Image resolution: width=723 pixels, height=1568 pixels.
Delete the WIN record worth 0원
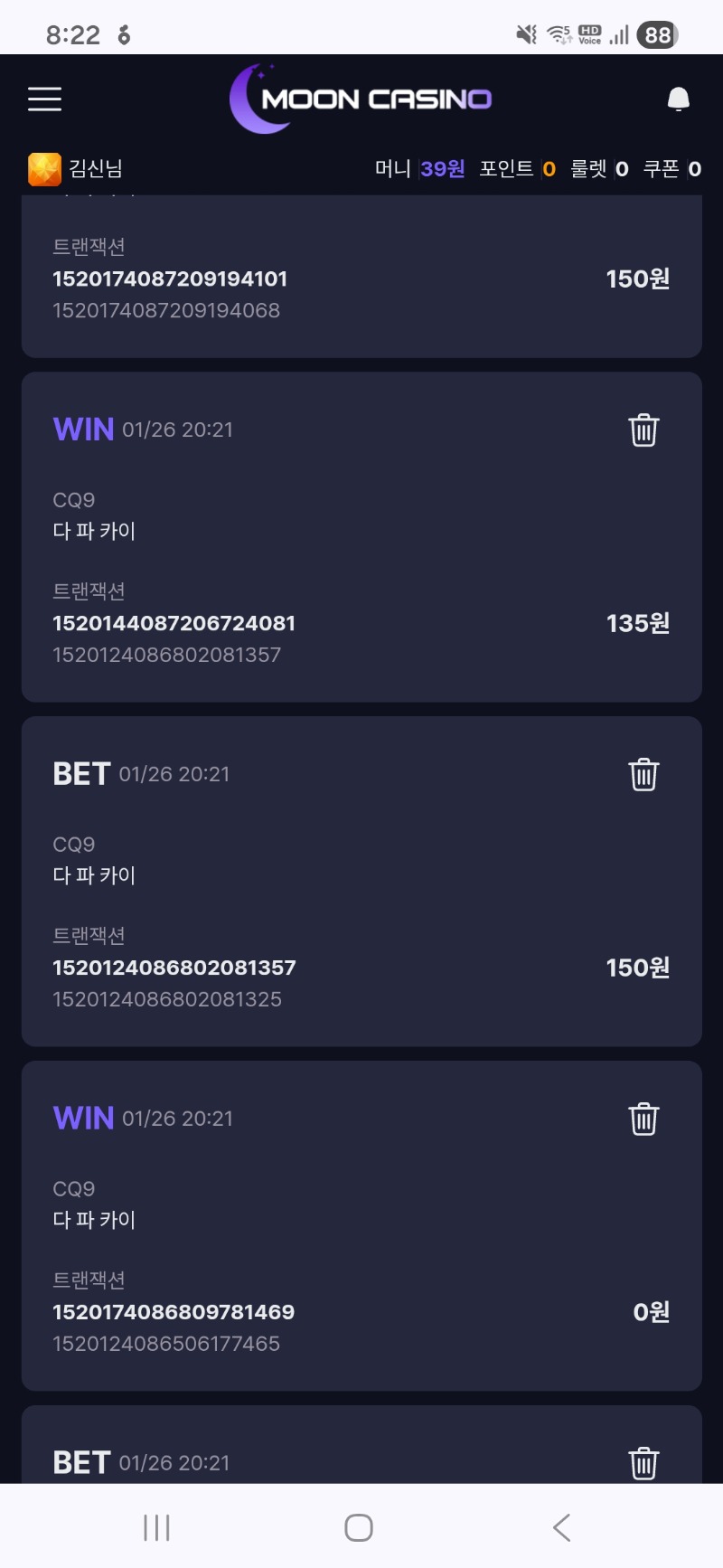pyautogui.click(x=643, y=1119)
